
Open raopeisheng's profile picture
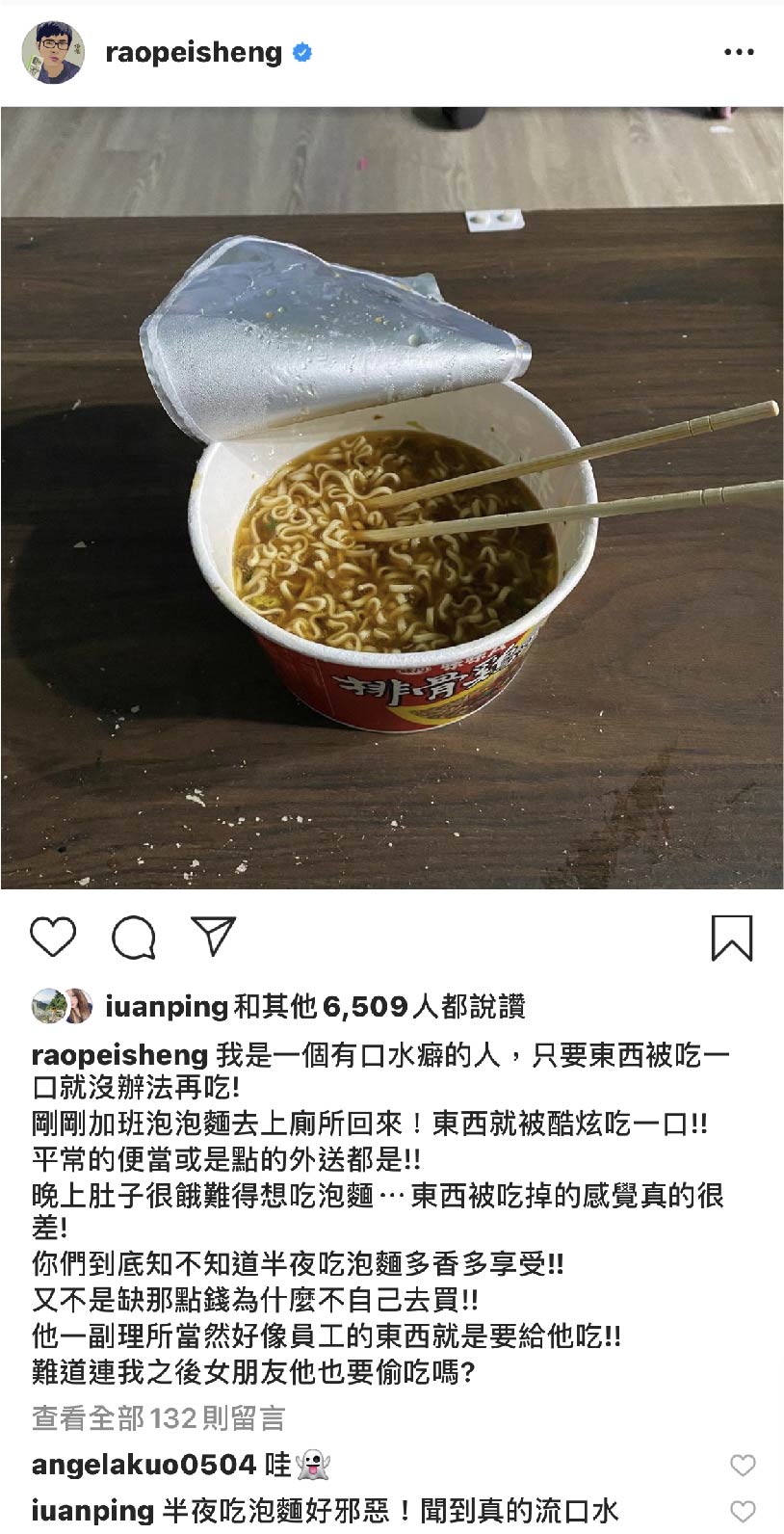coord(52,52)
